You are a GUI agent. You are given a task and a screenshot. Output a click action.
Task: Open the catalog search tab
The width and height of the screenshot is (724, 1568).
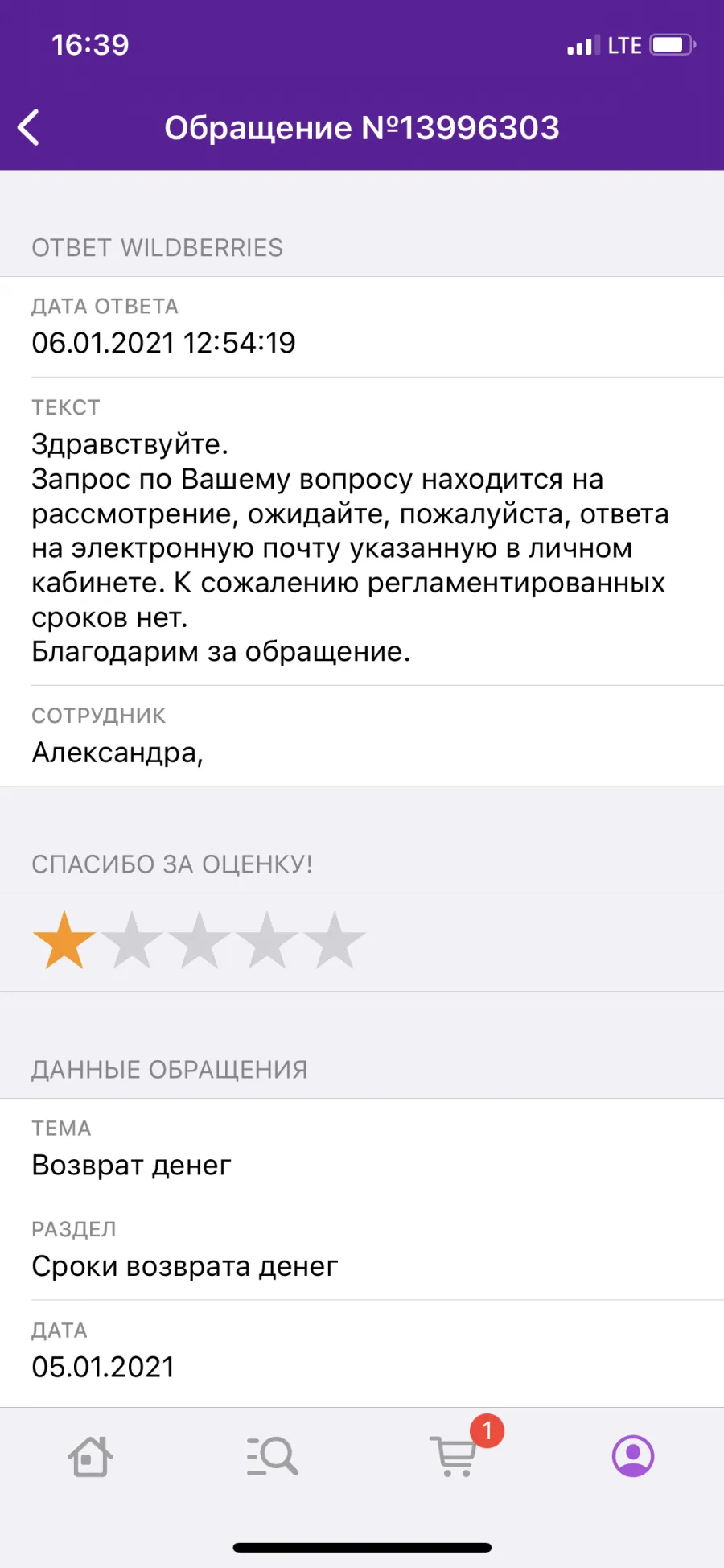(x=272, y=1456)
